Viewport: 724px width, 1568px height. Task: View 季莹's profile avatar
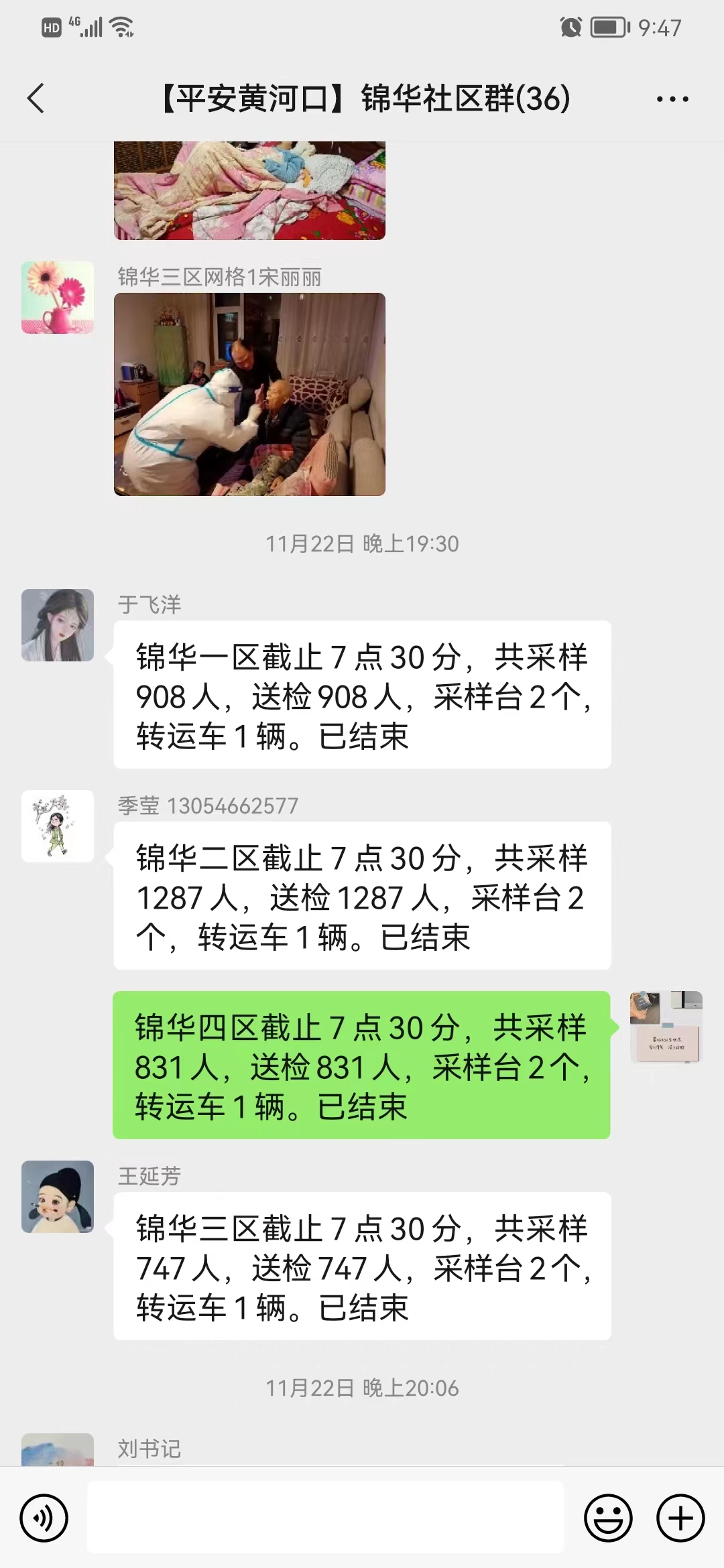point(58,826)
